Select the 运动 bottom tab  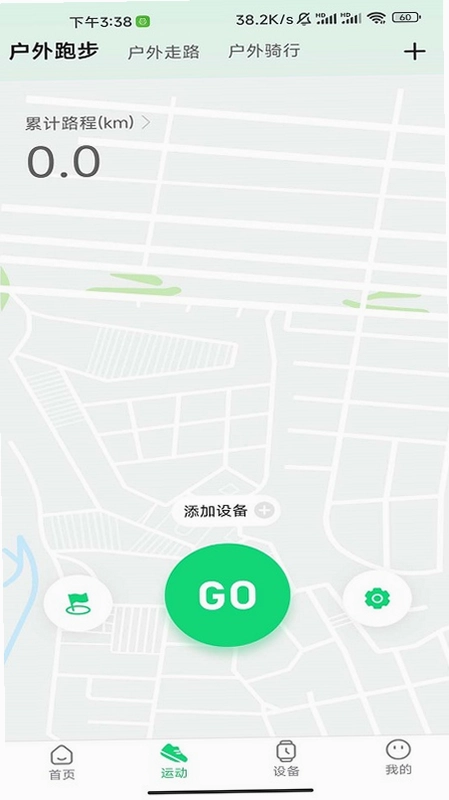pos(174,761)
